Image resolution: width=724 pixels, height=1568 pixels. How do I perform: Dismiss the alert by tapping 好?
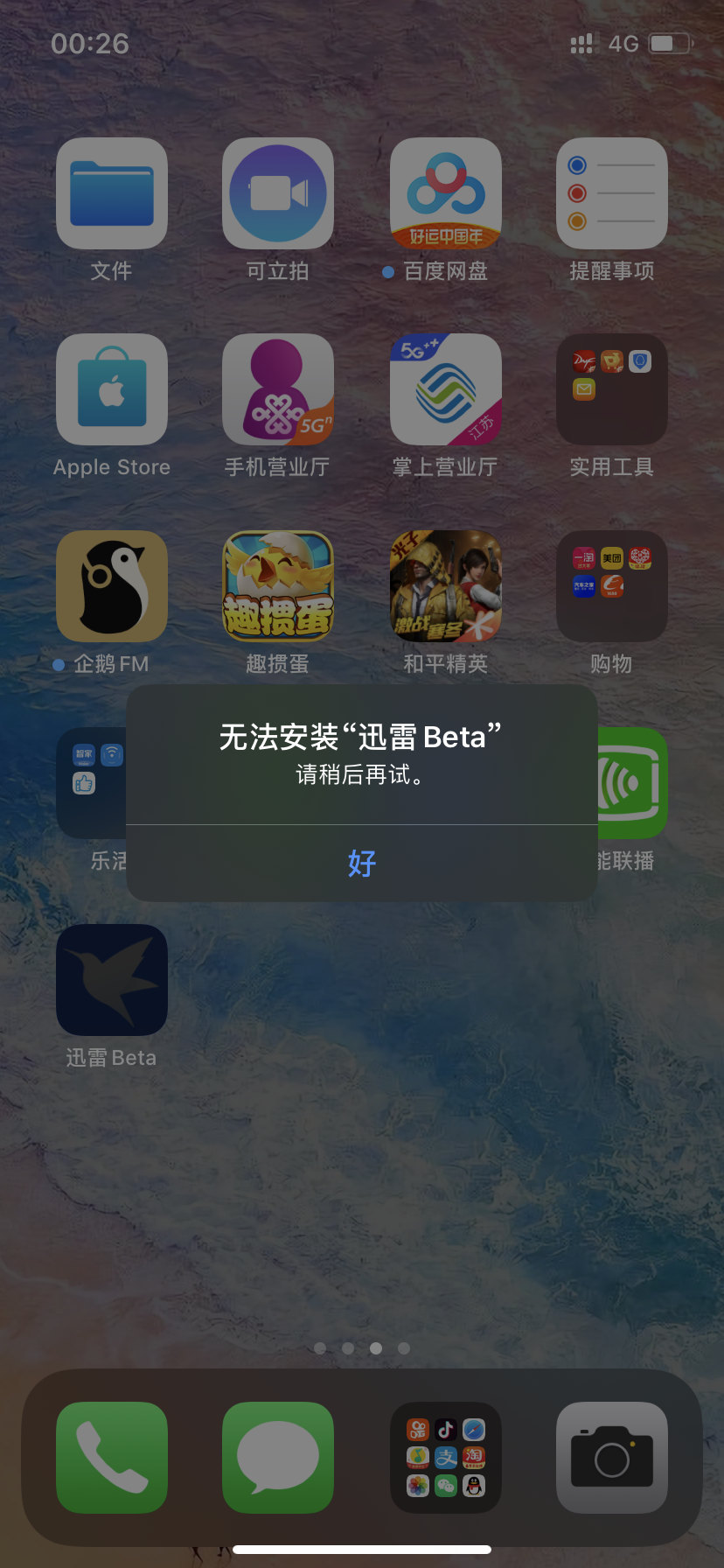point(361,863)
